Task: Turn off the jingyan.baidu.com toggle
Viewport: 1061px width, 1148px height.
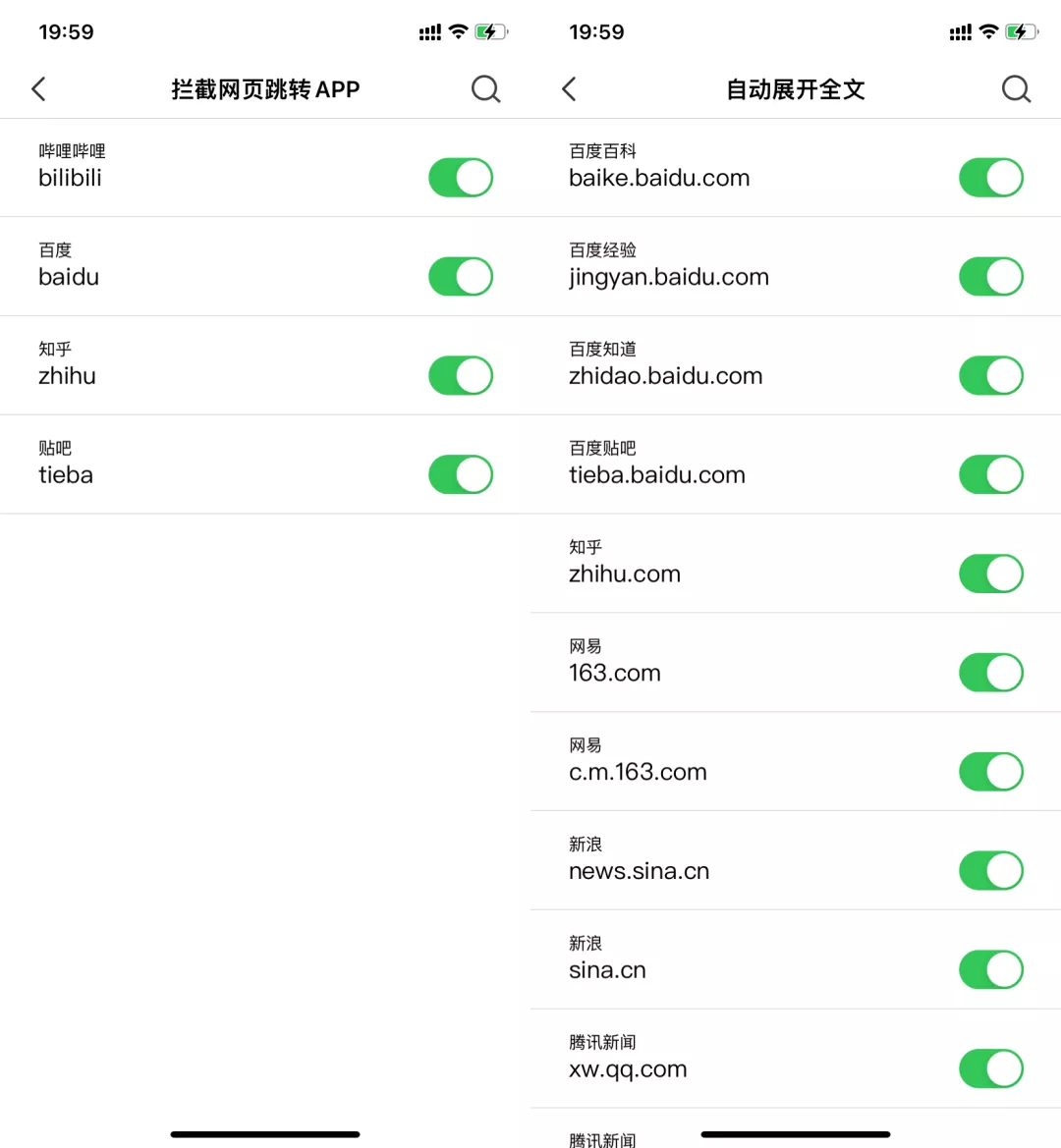Action: pyautogui.click(x=991, y=277)
